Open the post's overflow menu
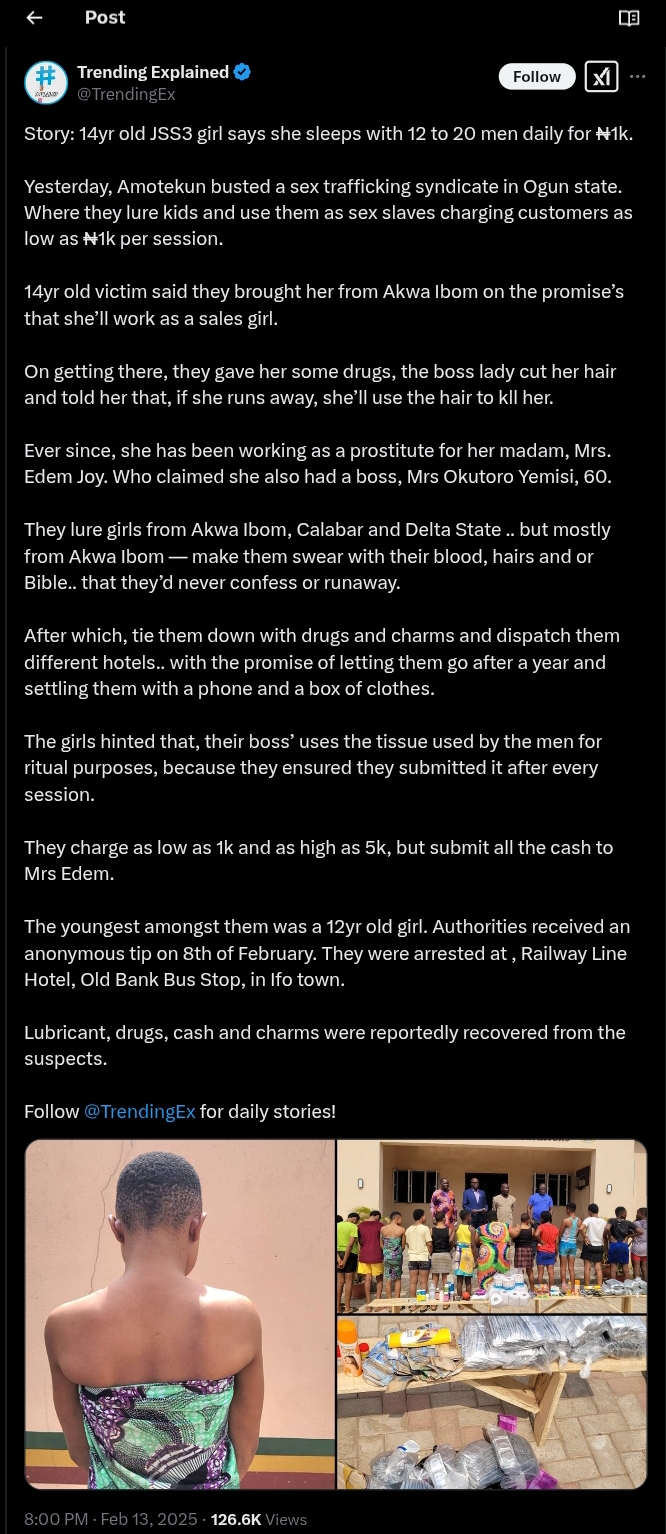Image resolution: width=666 pixels, height=1534 pixels. pos(638,77)
